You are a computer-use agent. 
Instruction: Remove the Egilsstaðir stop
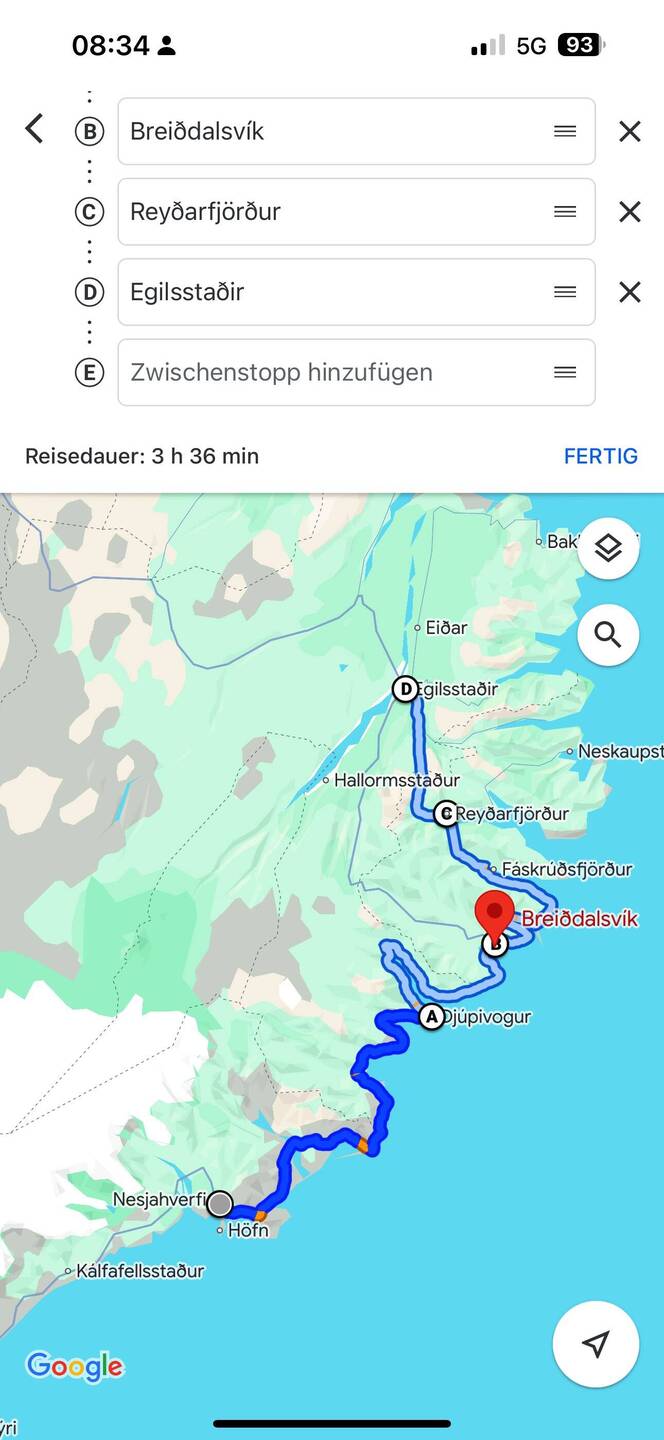[629, 292]
